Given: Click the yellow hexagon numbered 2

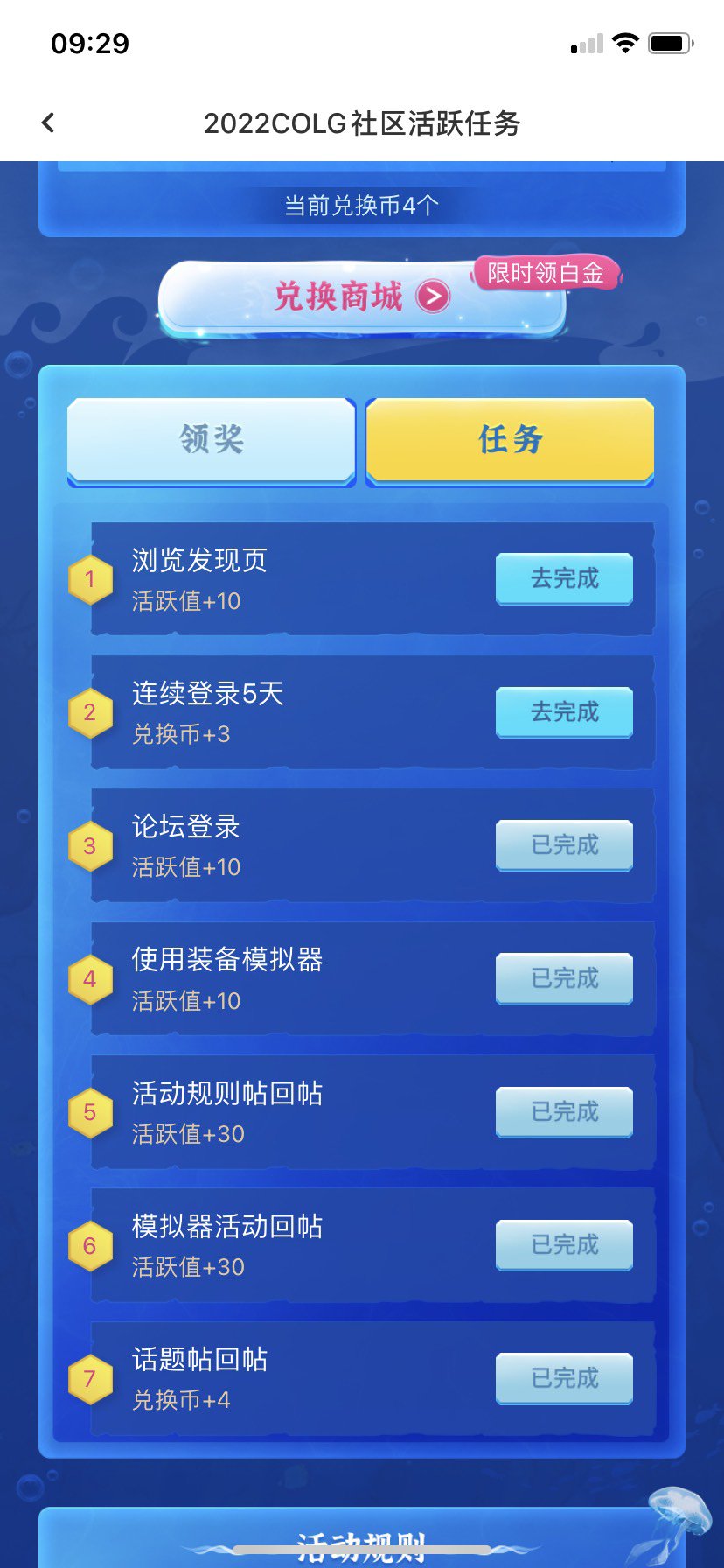Looking at the screenshot, I should [90, 712].
